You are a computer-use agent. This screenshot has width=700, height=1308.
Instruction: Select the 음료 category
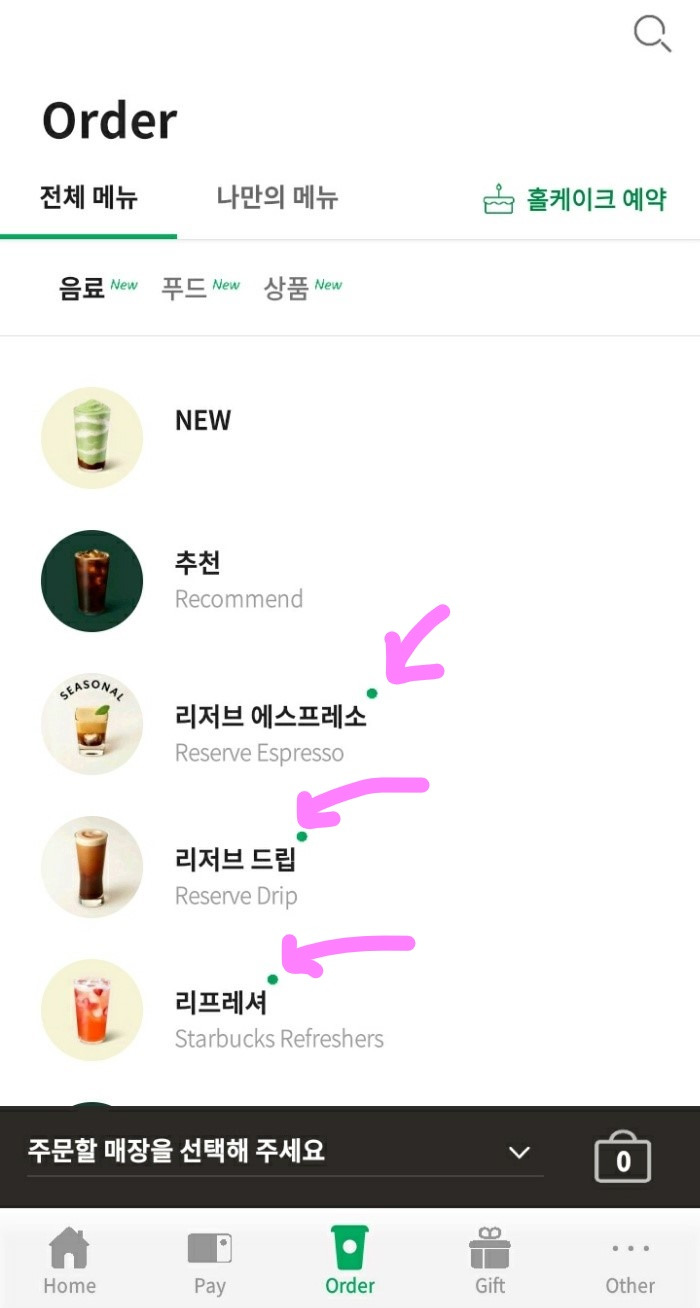point(83,289)
